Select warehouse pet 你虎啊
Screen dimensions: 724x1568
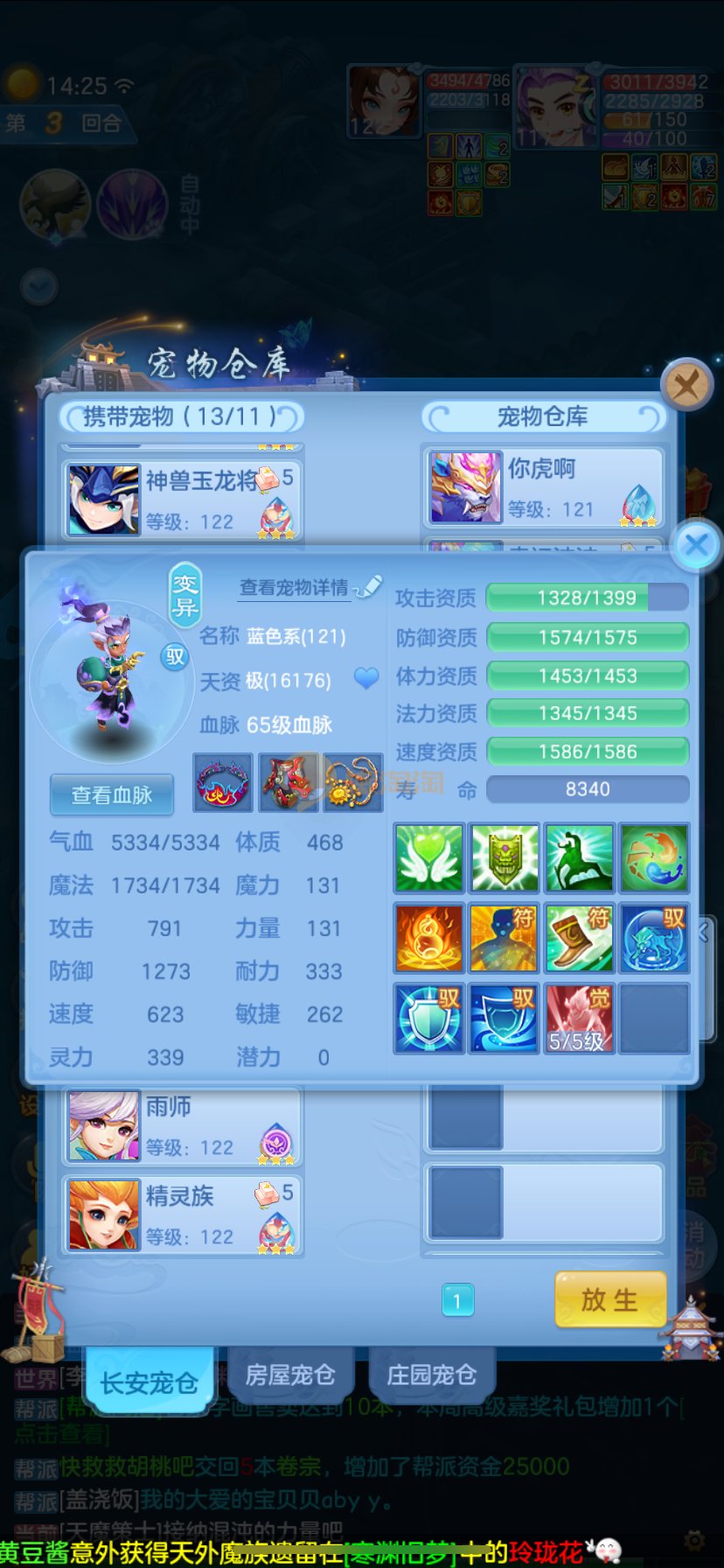[544, 487]
